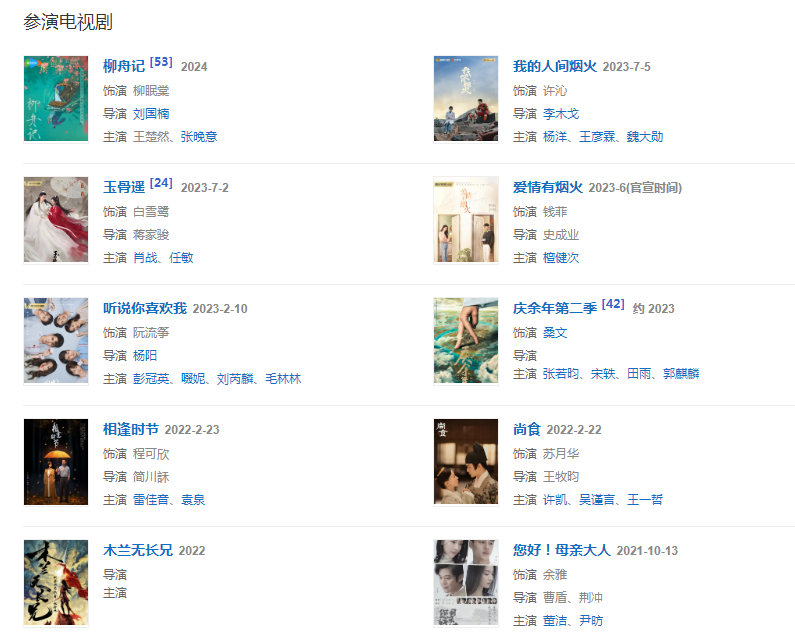The image size is (795, 638).
Task: Open the 我的人间烟火 poster thumbnail
Action: coord(465,98)
